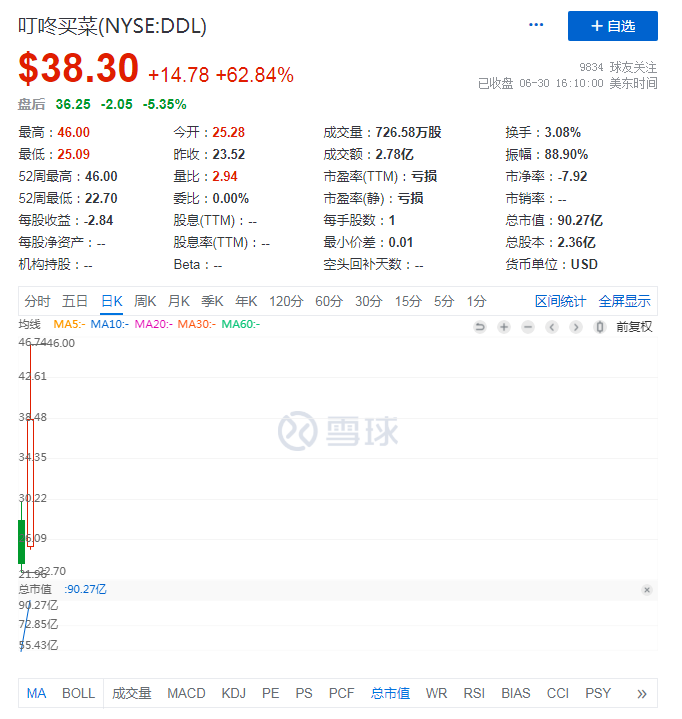Zoom out the chart with minus icon
Viewport: 682px width, 719px height.
tap(528, 327)
